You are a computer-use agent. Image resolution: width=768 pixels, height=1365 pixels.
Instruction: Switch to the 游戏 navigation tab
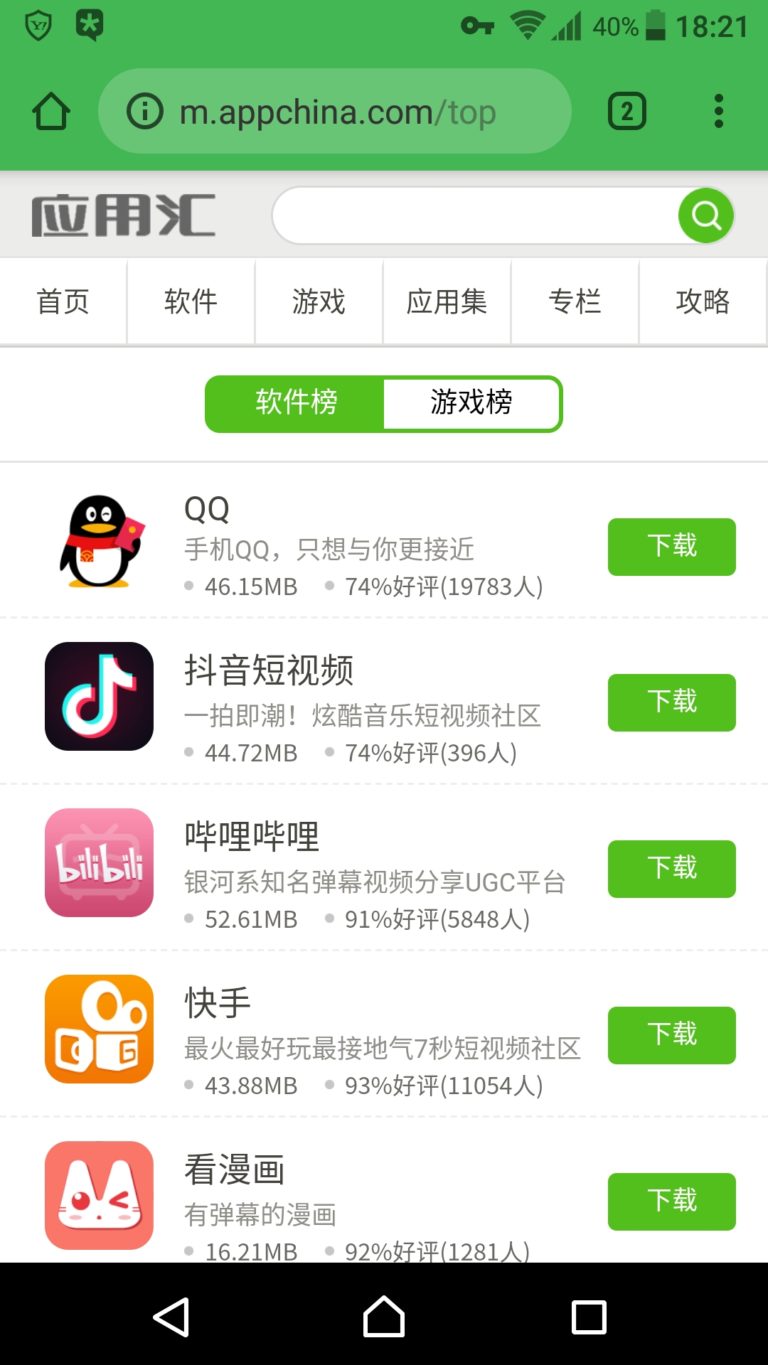[318, 302]
